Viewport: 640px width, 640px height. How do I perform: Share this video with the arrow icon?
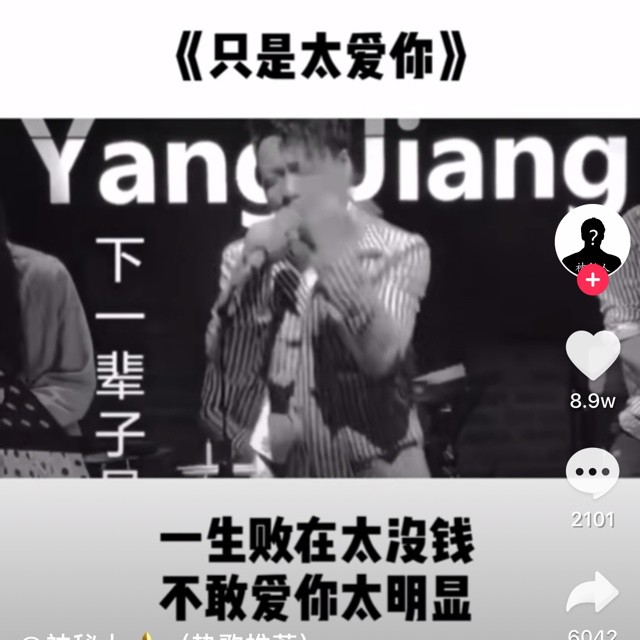[x=593, y=594]
